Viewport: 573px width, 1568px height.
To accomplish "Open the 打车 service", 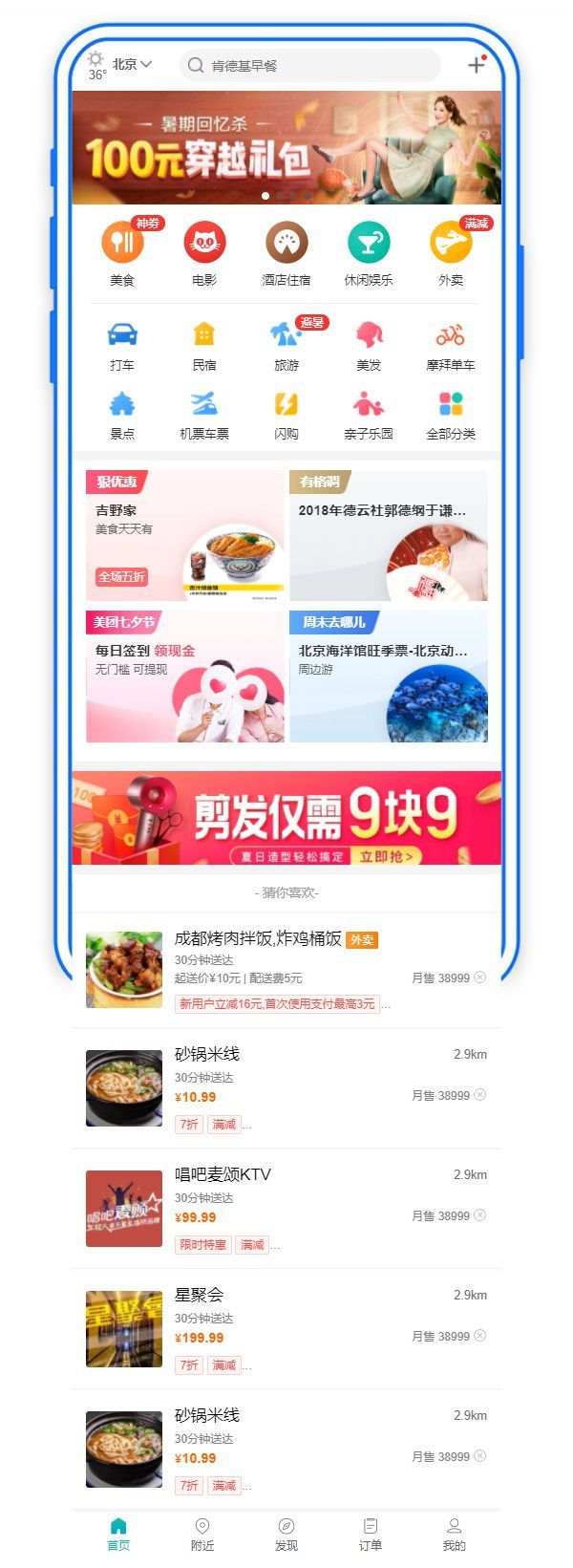I will click(122, 346).
